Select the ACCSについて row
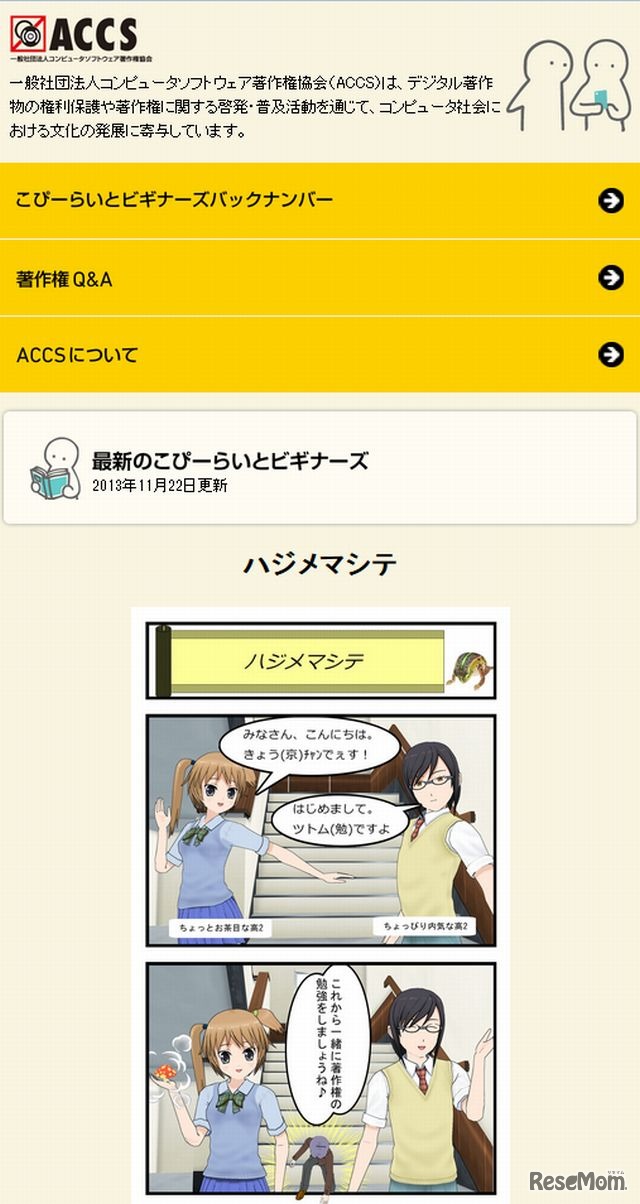The image size is (640, 1204). click(x=320, y=355)
